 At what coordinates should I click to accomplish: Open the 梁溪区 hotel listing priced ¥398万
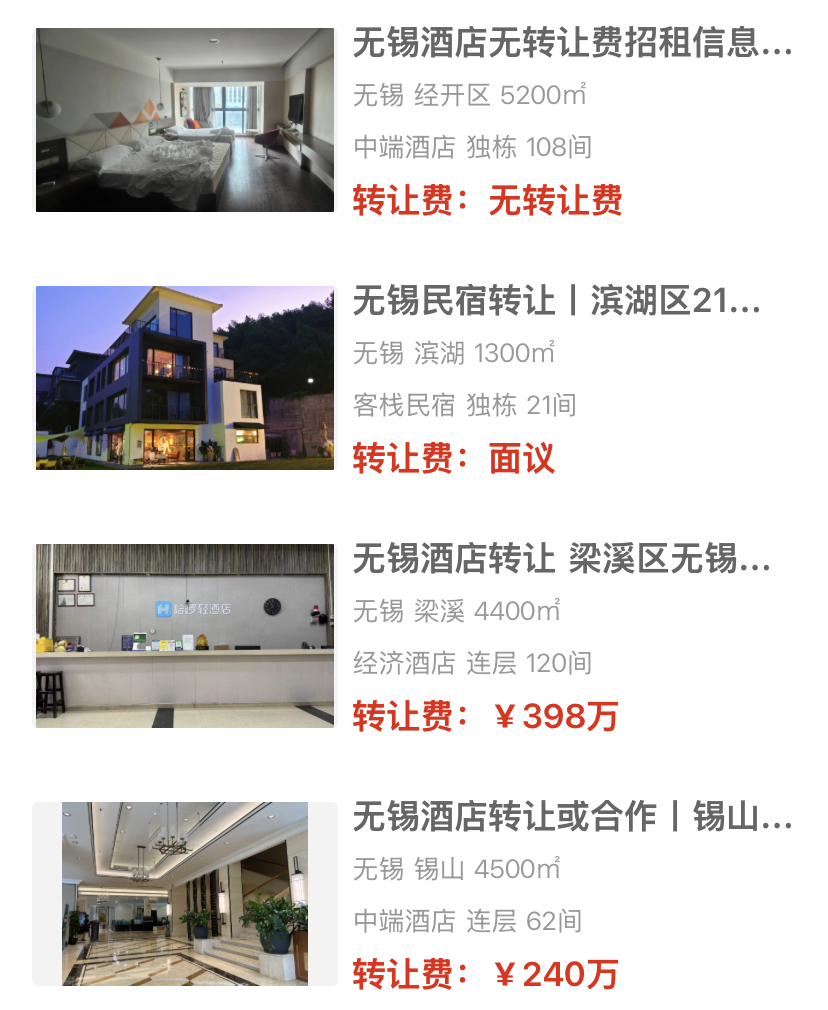tap(561, 560)
